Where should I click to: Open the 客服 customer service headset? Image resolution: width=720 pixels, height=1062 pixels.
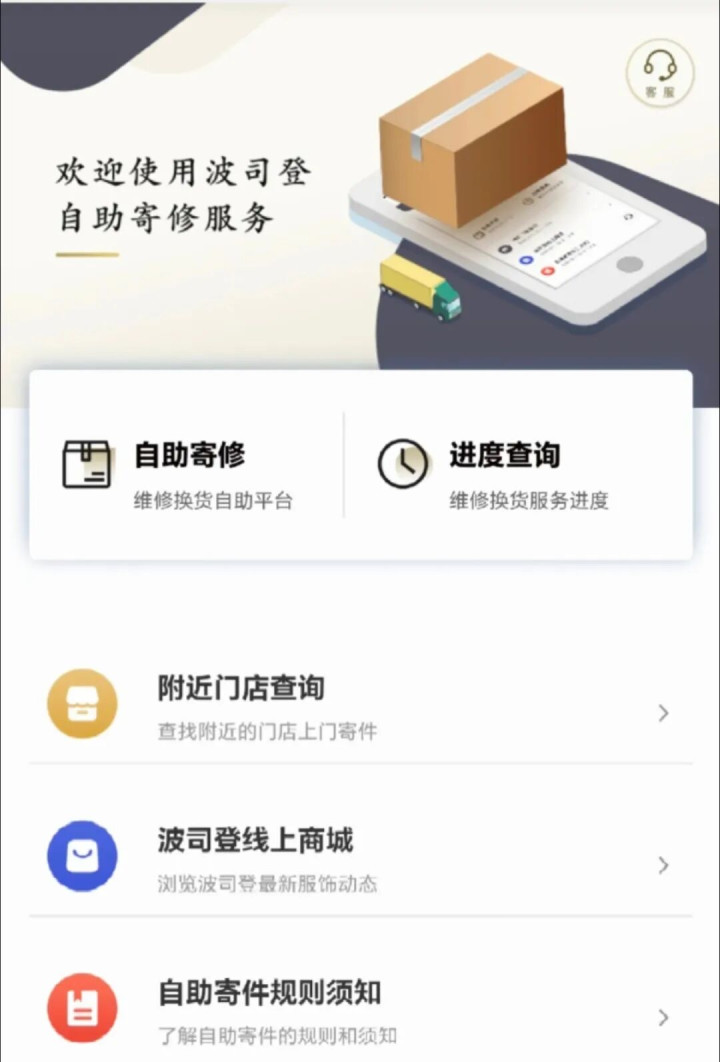[660, 72]
